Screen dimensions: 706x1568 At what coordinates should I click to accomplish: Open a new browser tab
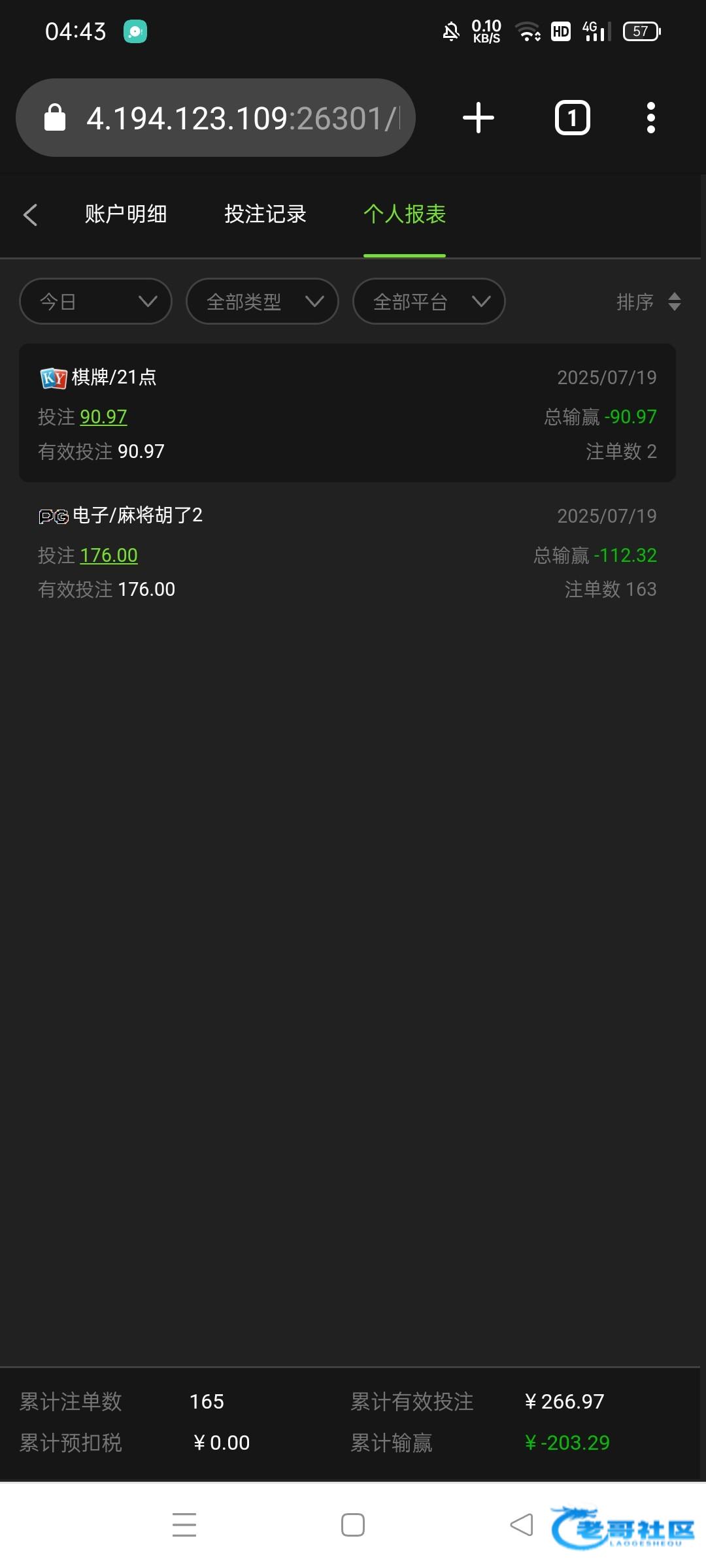point(479,118)
